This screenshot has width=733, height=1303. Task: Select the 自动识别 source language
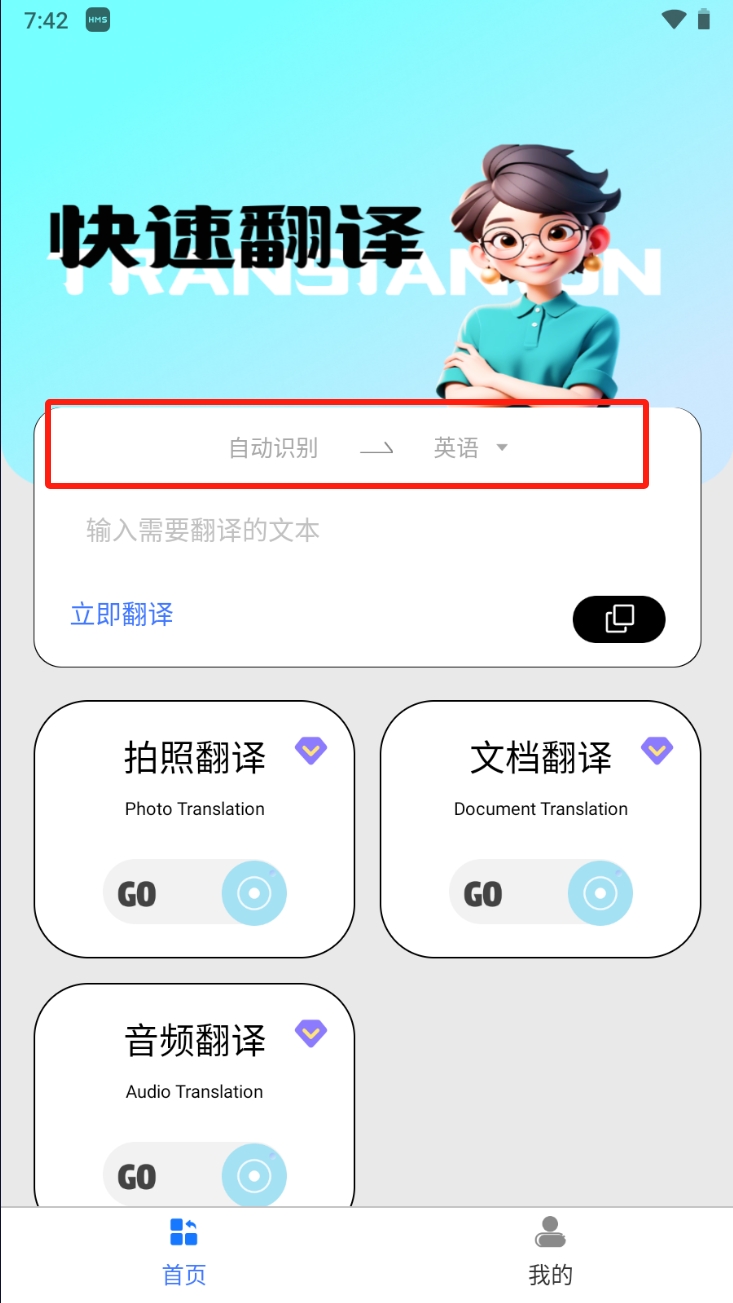coord(273,448)
